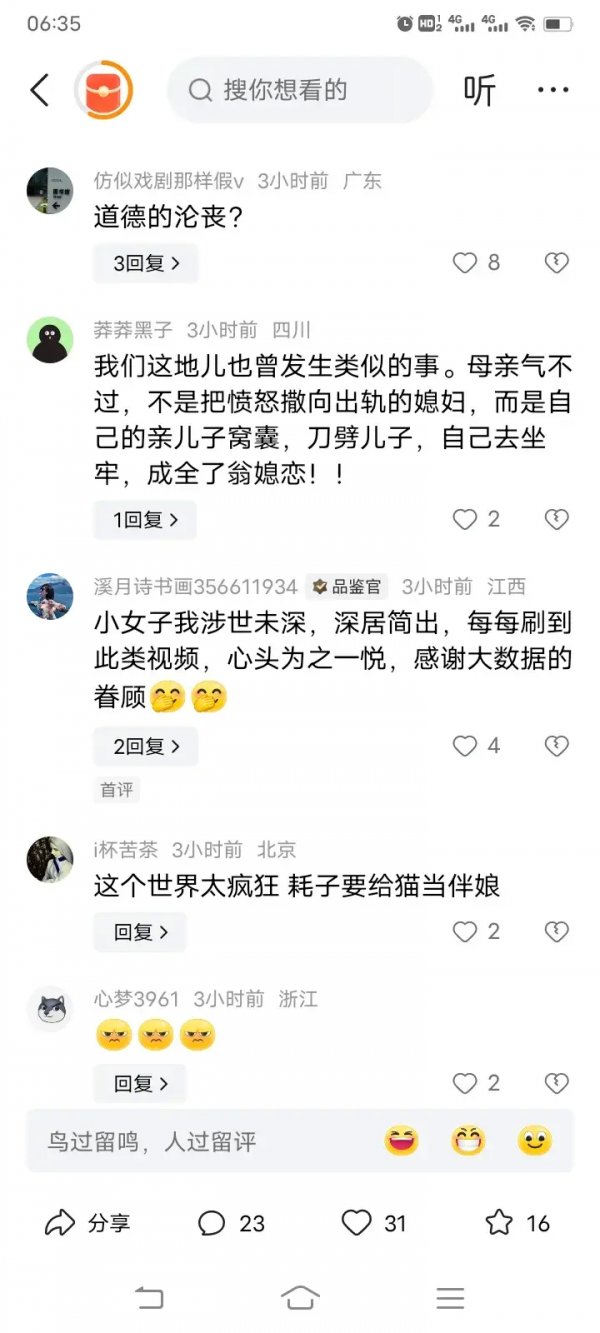Reply to 心梦3961's emoji comment
Viewport: 600px width, 1333px height.
[141, 1083]
